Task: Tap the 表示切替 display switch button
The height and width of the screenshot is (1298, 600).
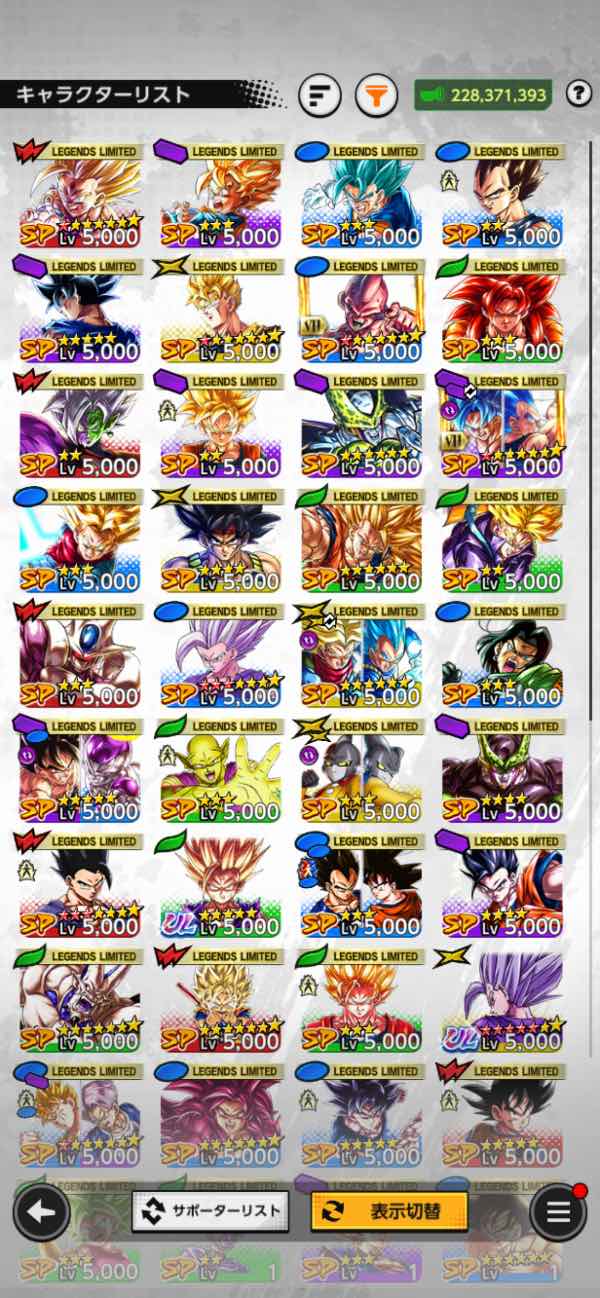Action: click(x=389, y=1211)
